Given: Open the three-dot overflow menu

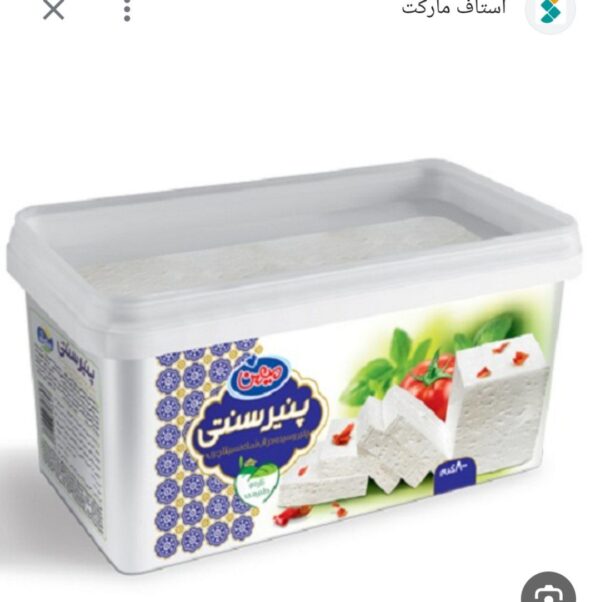Looking at the screenshot, I should [127, 9].
